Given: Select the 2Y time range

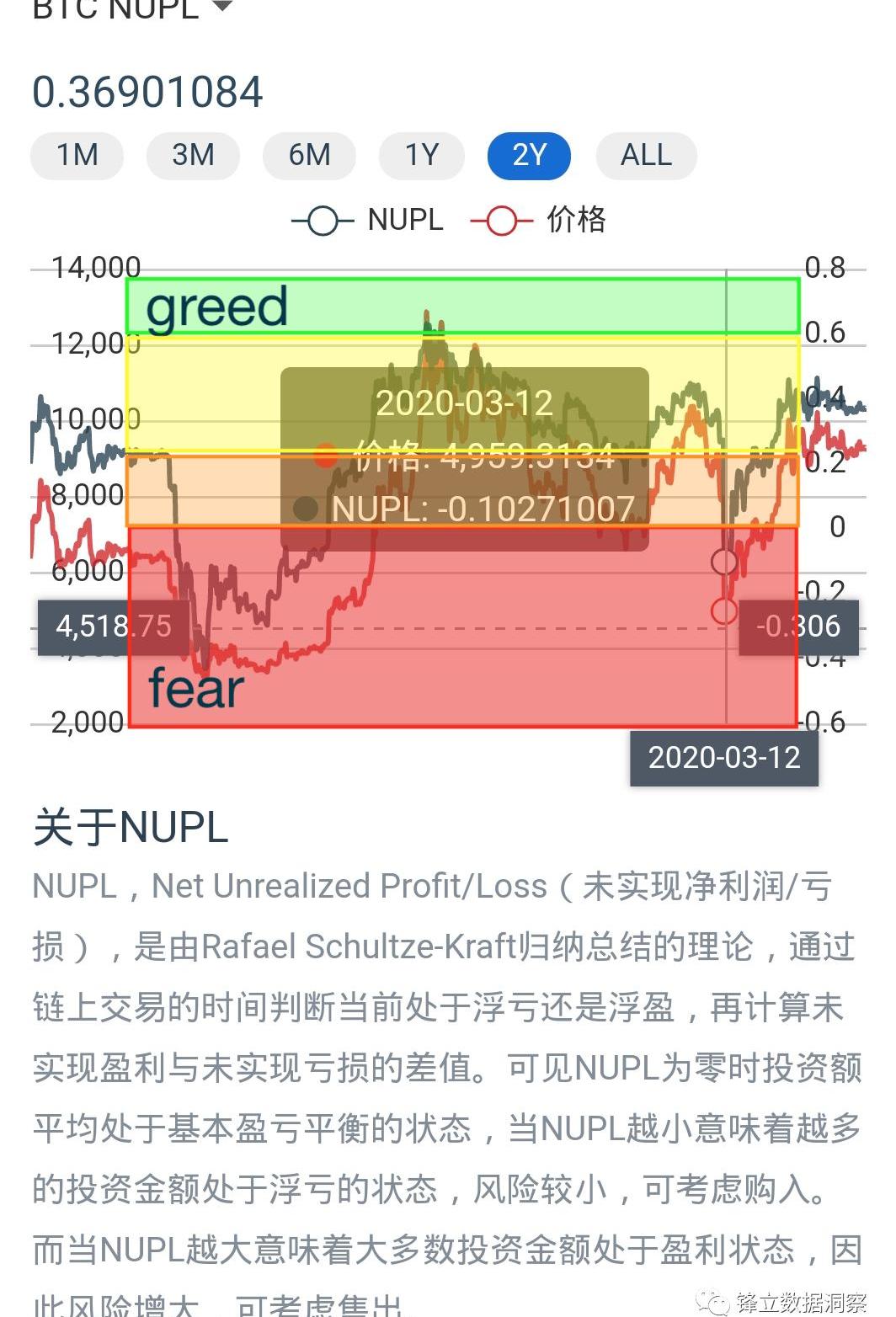Looking at the screenshot, I should (529, 156).
